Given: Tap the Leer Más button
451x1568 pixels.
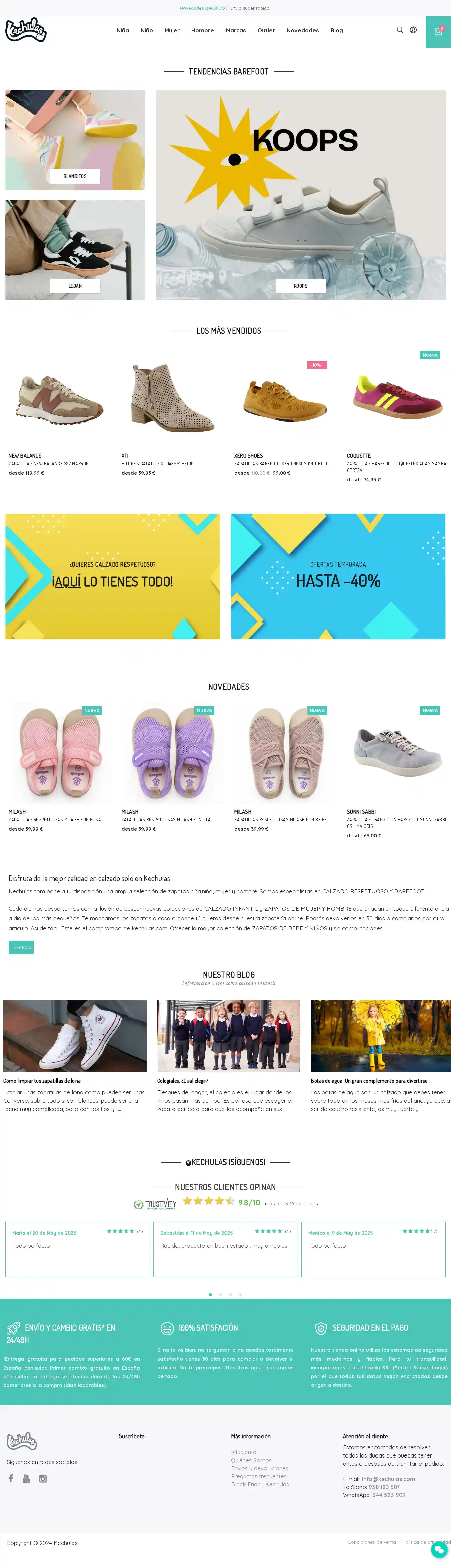Looking at the screenshot, I should pos(21,947).
